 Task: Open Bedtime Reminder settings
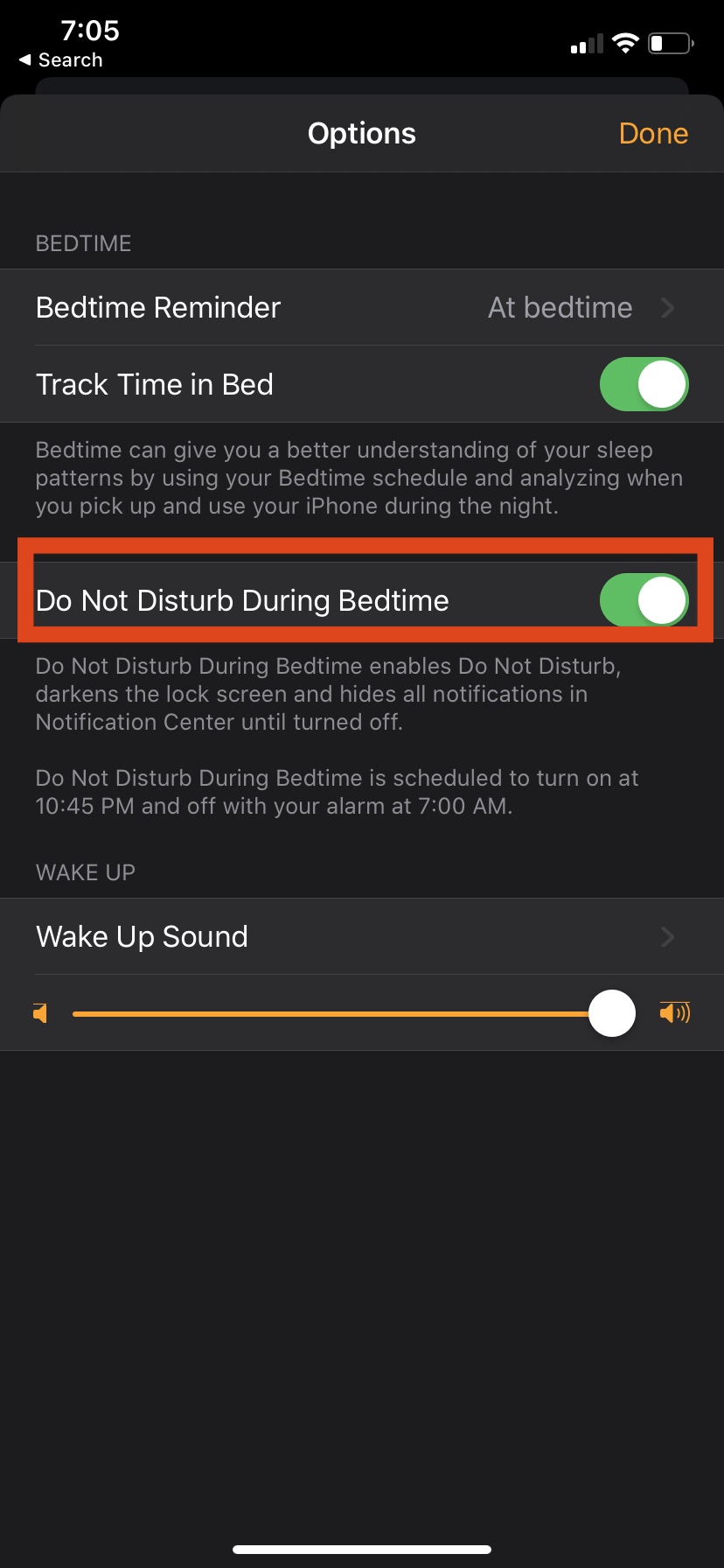pyautogui.click(x=362, y=308)
